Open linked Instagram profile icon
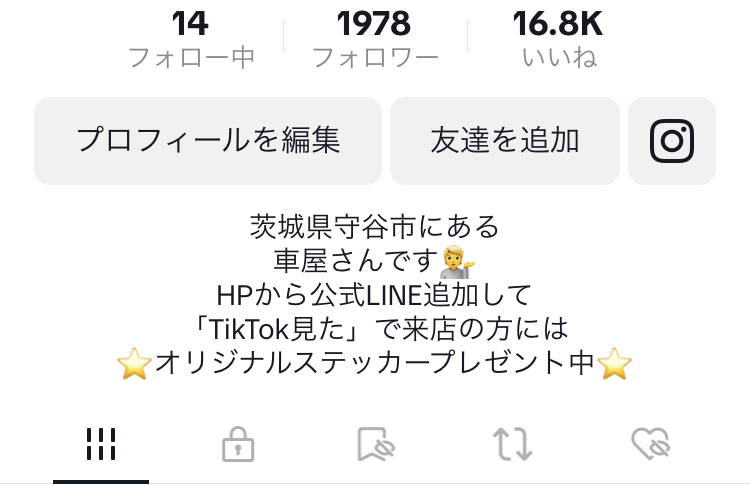The width and height of the screenshot is (750, 485). coord(672,141)
